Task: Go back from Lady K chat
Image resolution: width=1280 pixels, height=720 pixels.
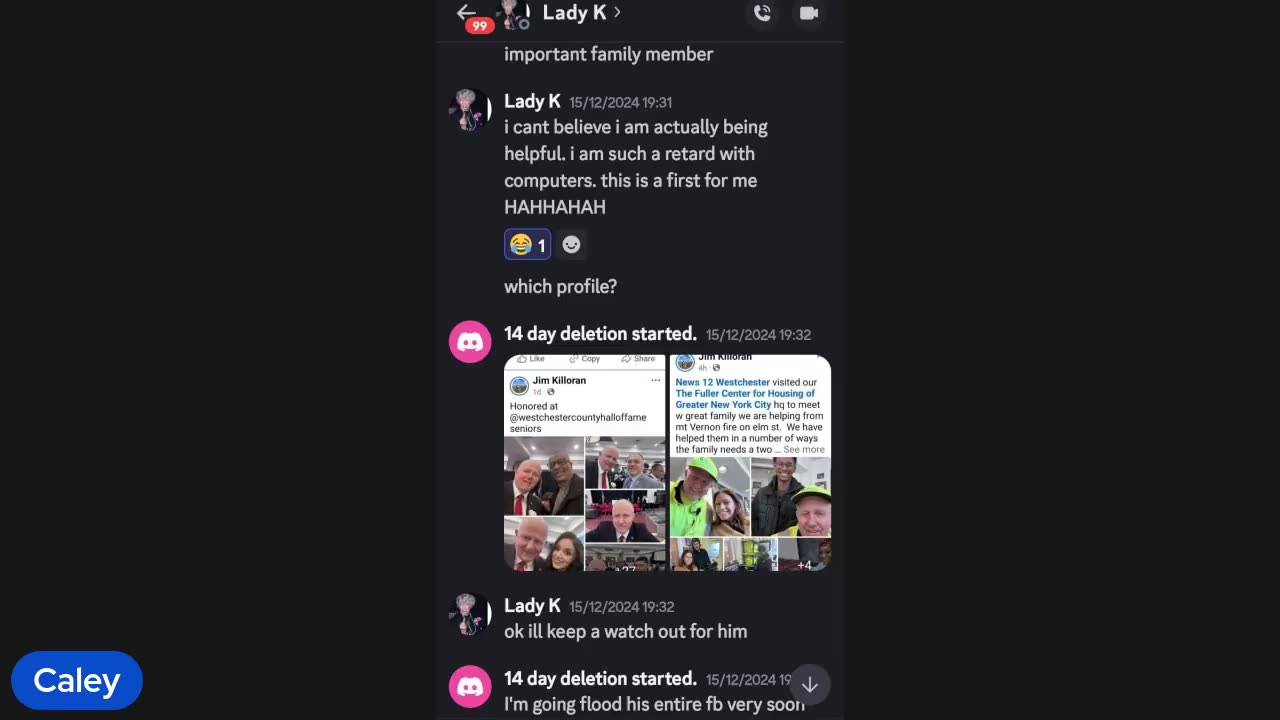Action: tap(466, 13)
